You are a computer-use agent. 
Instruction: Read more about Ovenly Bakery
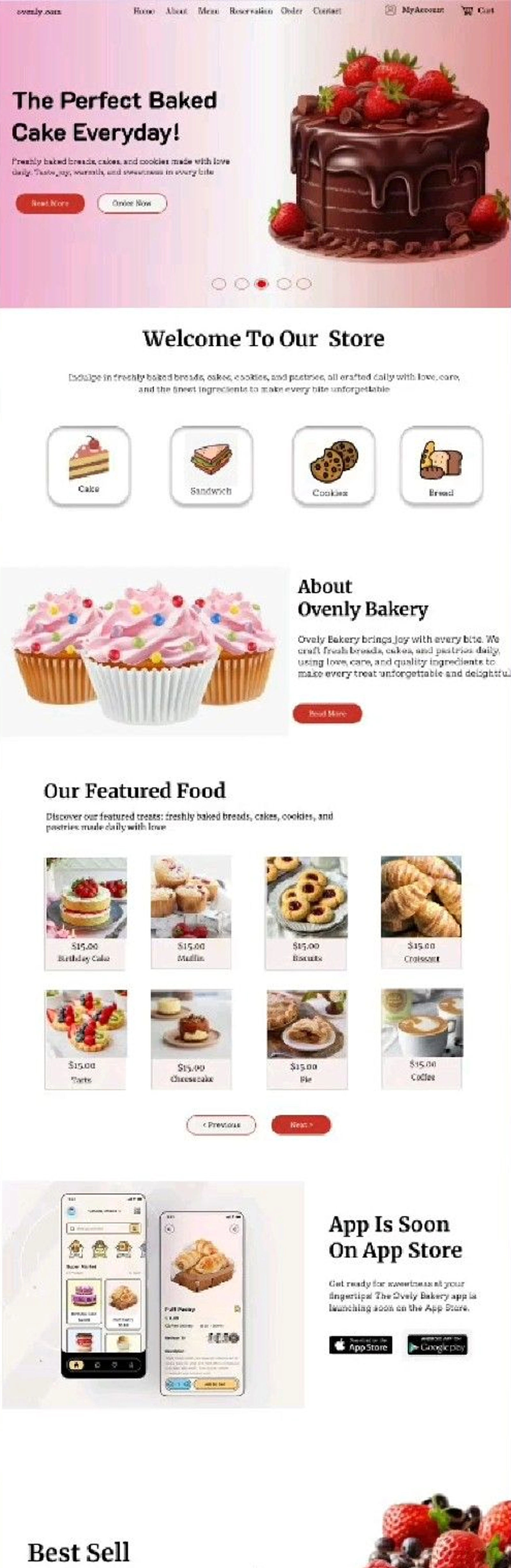(327, 713)
